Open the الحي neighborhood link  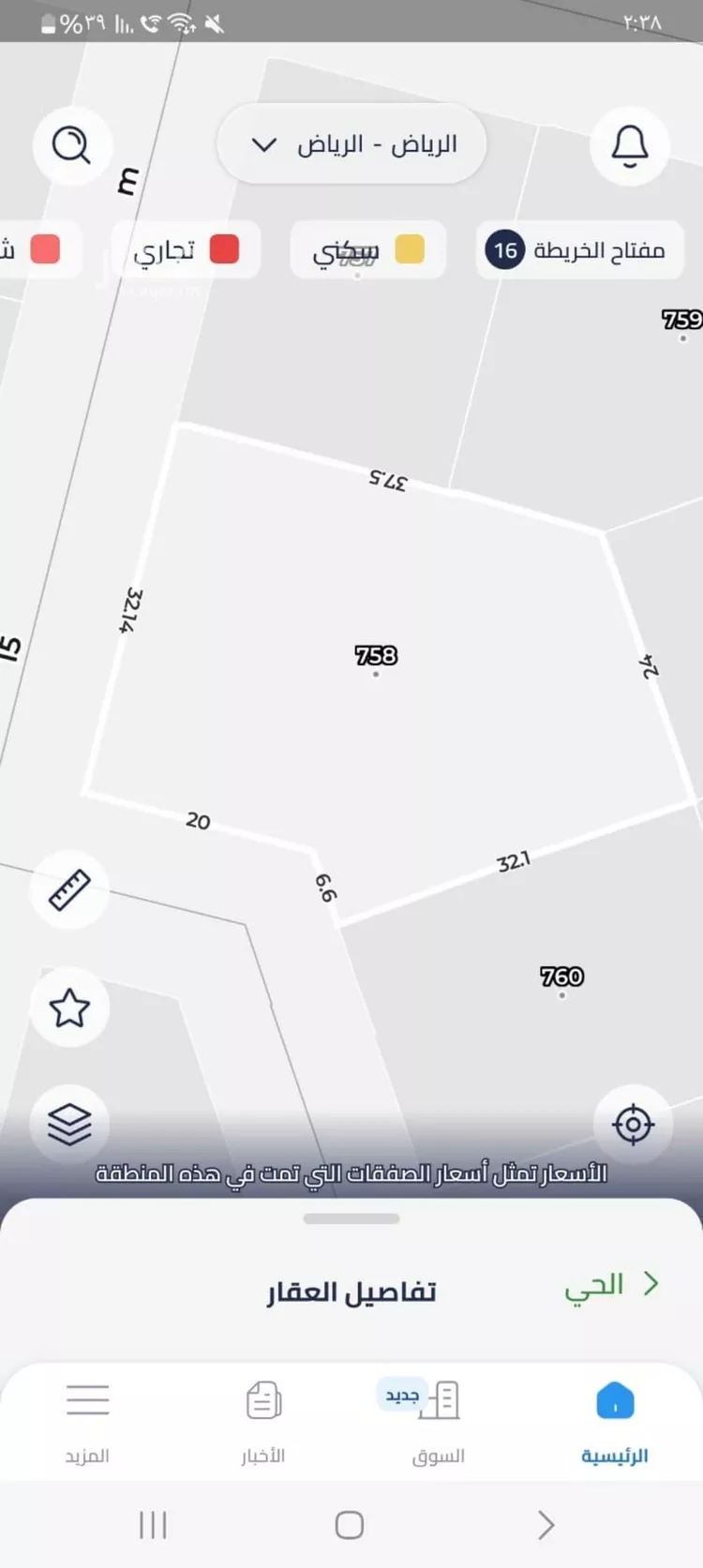pos(611,1285)
